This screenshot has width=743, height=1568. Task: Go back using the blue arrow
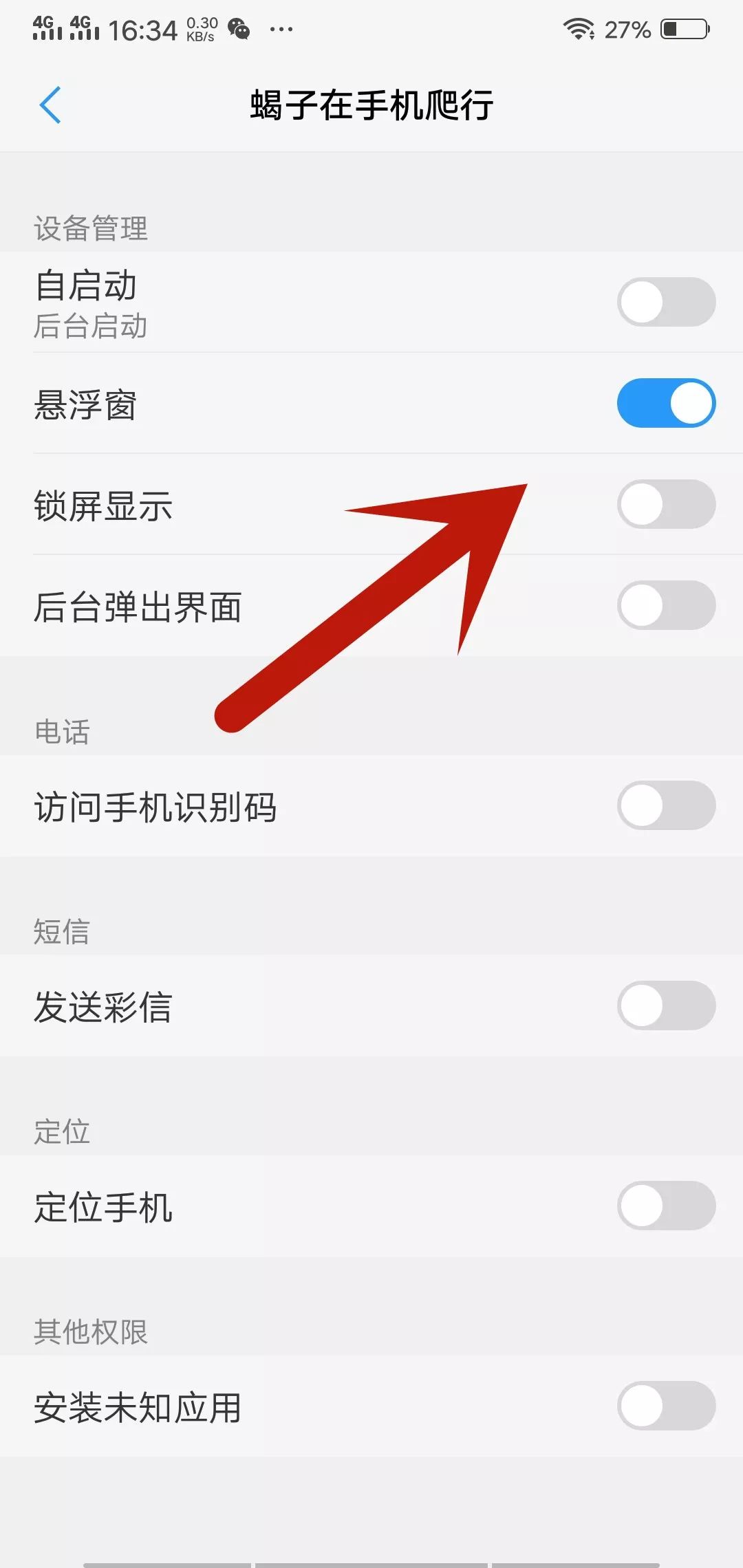[x=50, y=105]
